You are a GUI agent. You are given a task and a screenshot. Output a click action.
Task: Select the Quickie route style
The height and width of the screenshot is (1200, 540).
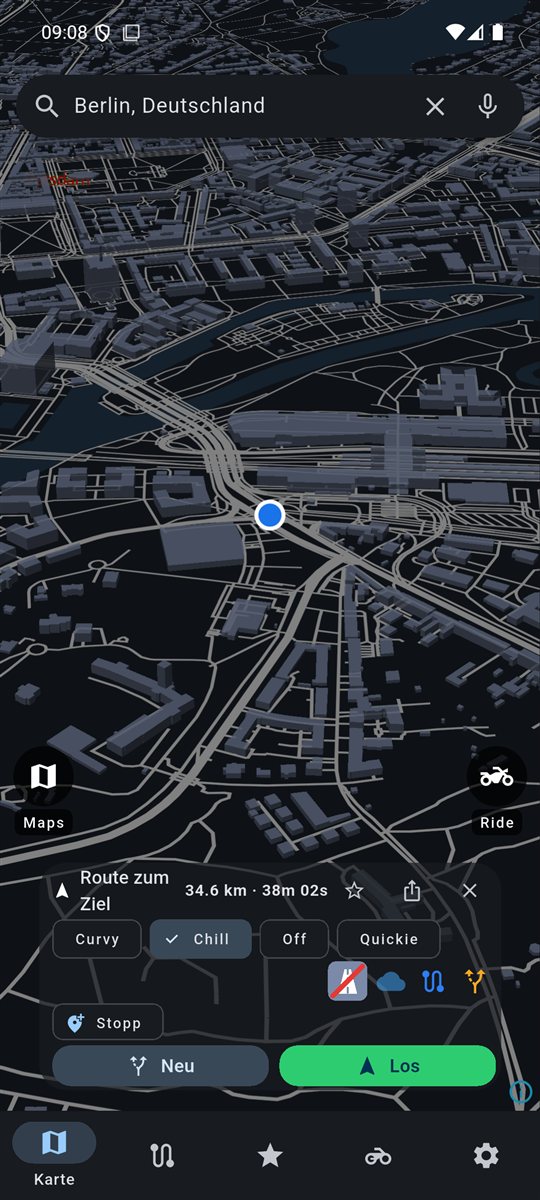point(389,939)
